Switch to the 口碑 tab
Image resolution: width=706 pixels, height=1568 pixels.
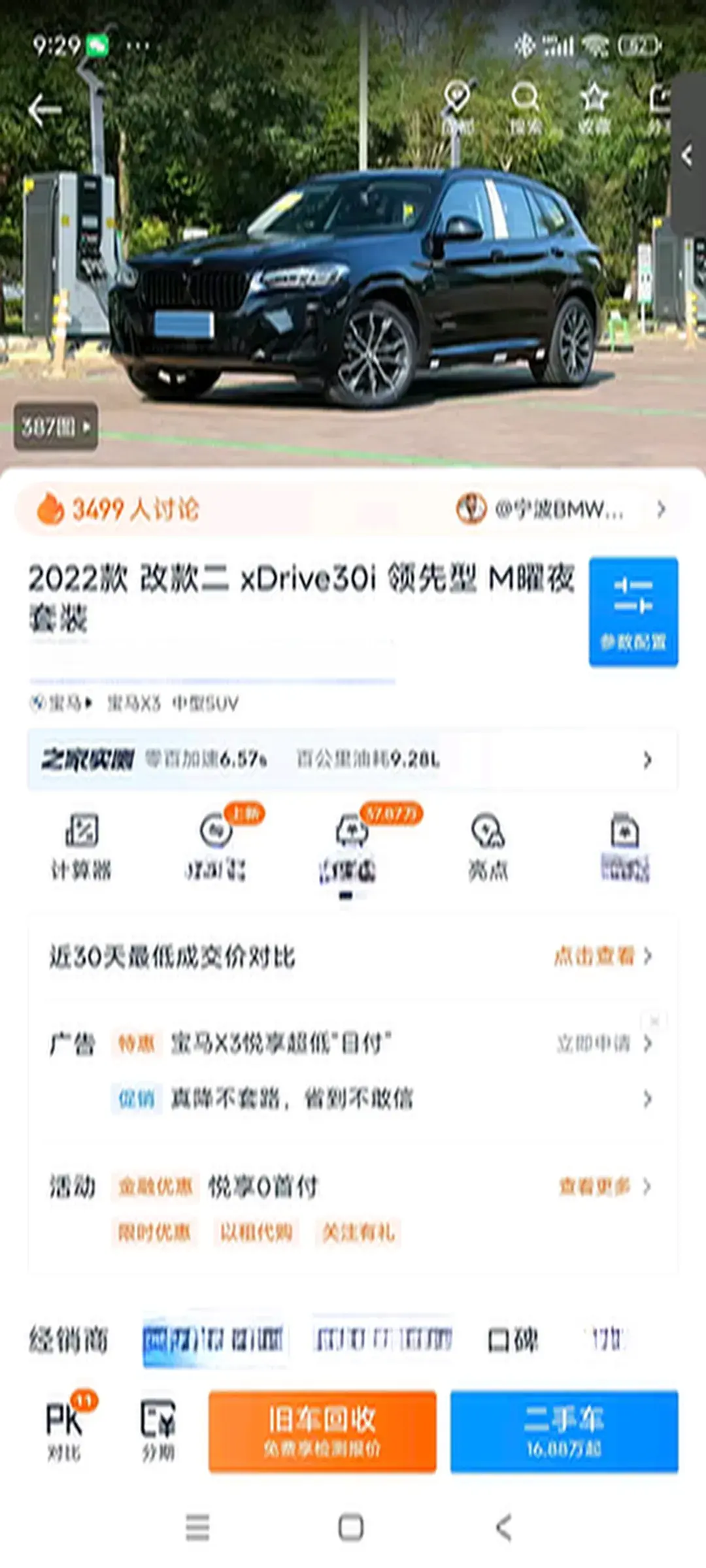513,1340
